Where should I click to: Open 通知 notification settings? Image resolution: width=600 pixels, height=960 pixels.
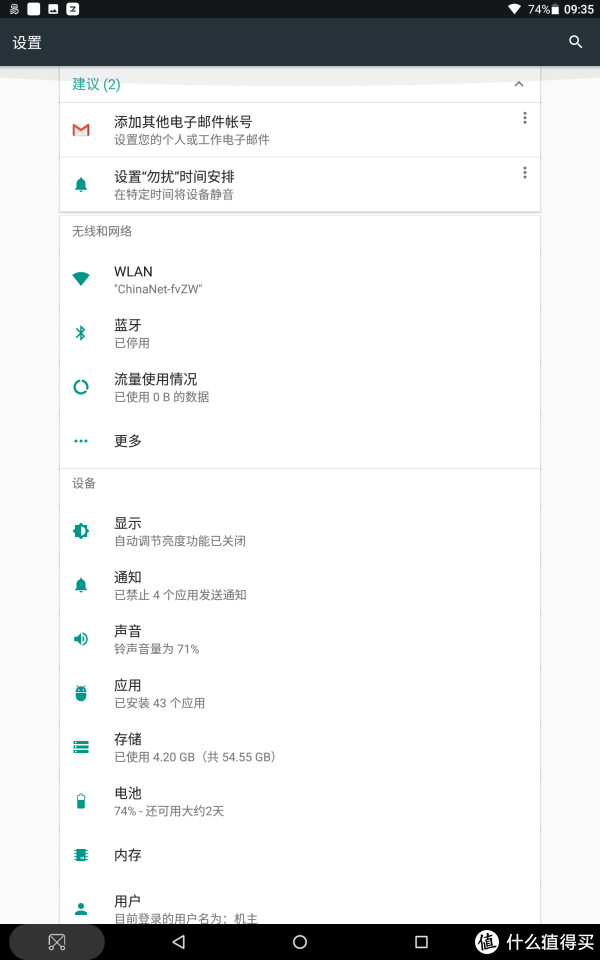[300, 585]
